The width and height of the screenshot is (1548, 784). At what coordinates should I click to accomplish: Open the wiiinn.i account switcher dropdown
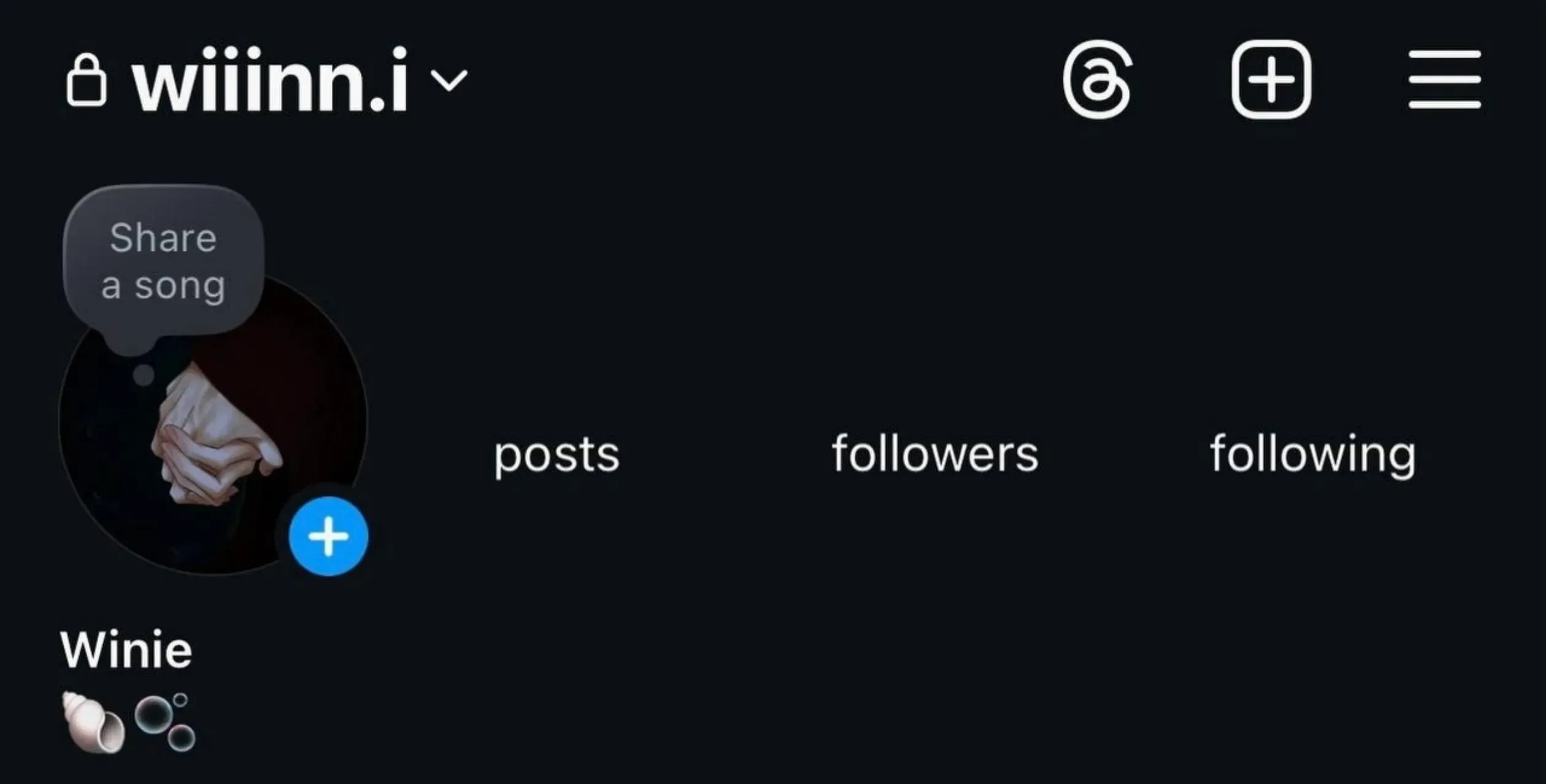(x=449, y=80)
